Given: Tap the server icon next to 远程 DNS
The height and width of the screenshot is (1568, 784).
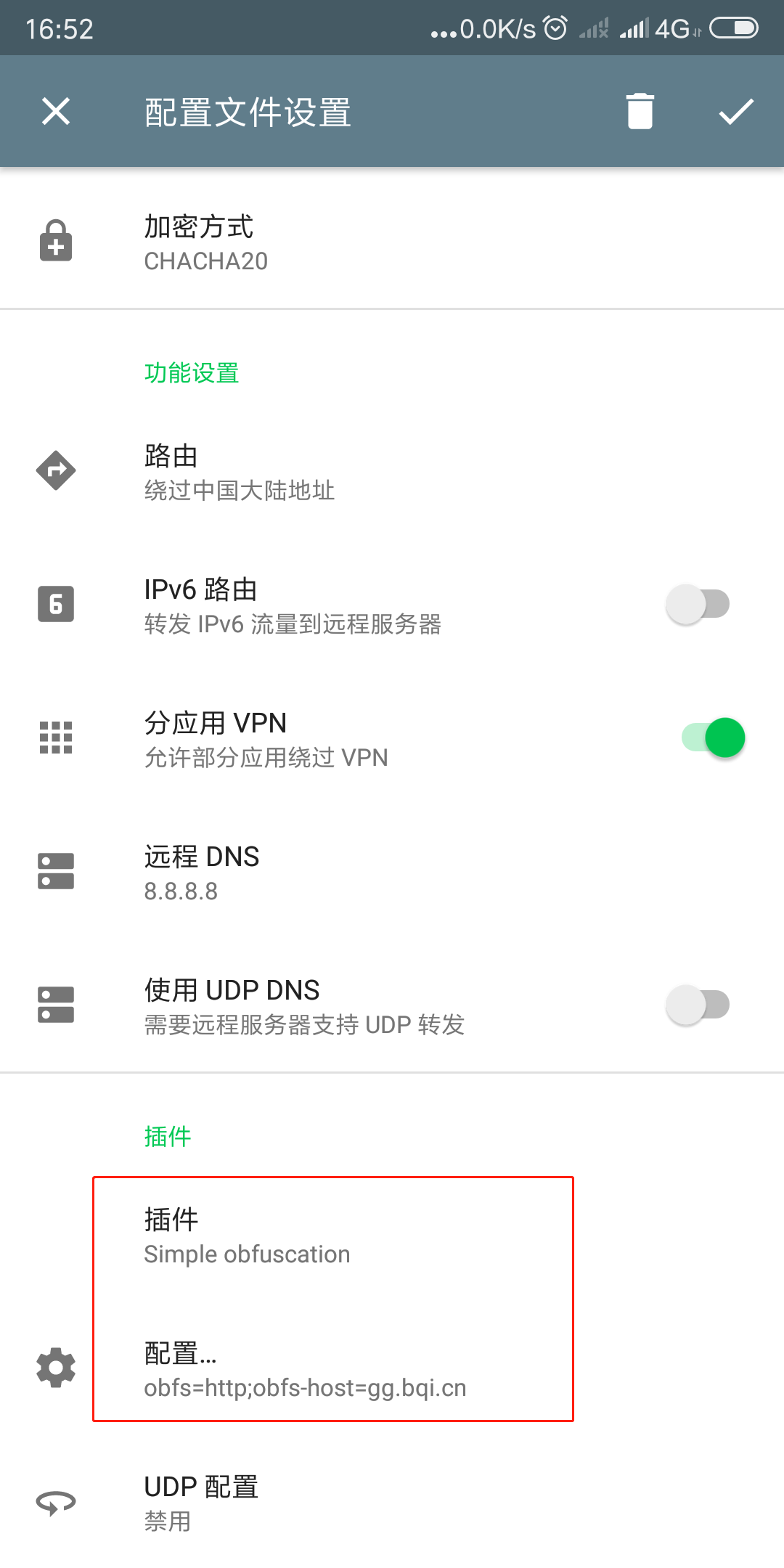Looking at the screenshot, I should coord(55,871).
